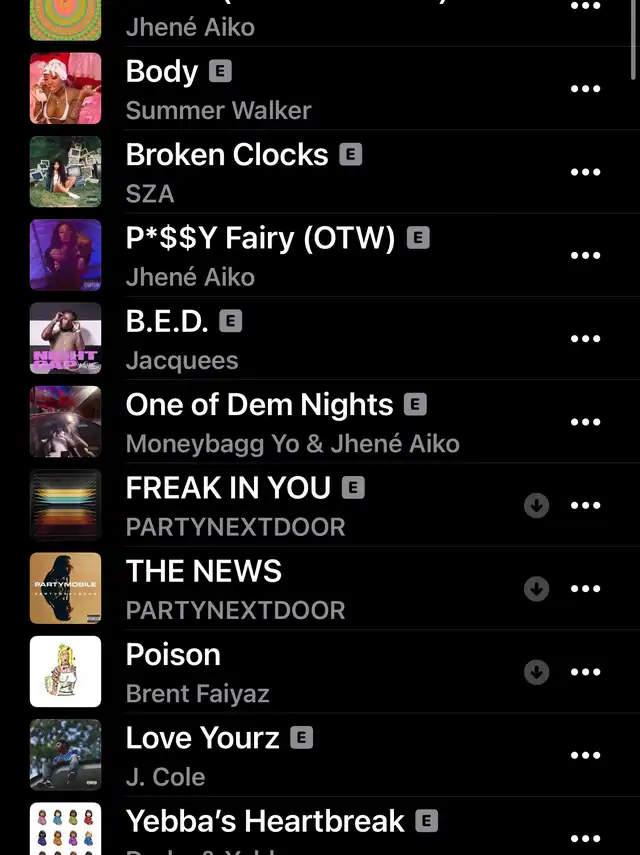Open more options for Poison
This screenshot has height=855, width=640.
[x=585, y=672]
